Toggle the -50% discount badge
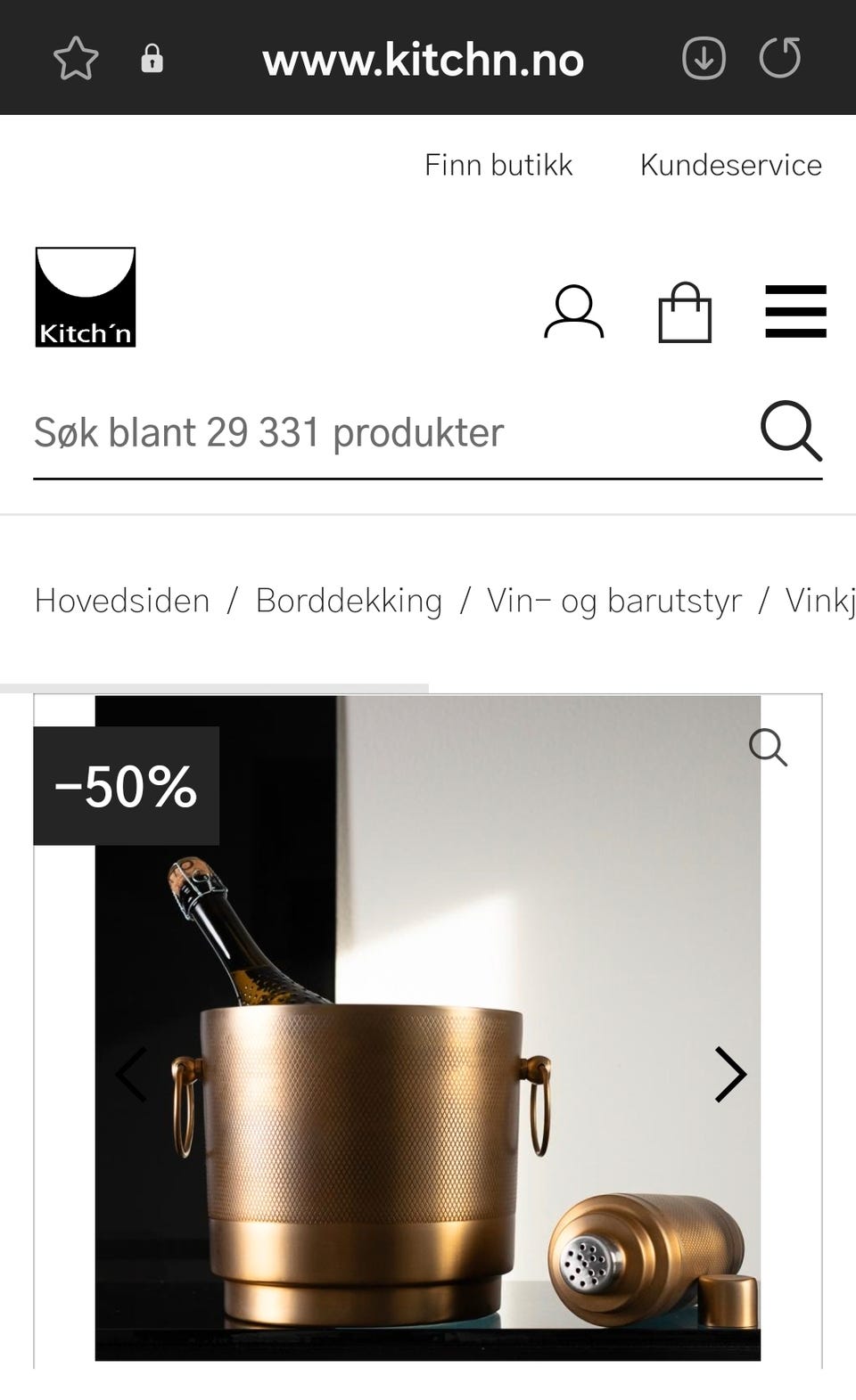The image size is (856, 1400). coord(125,787)
